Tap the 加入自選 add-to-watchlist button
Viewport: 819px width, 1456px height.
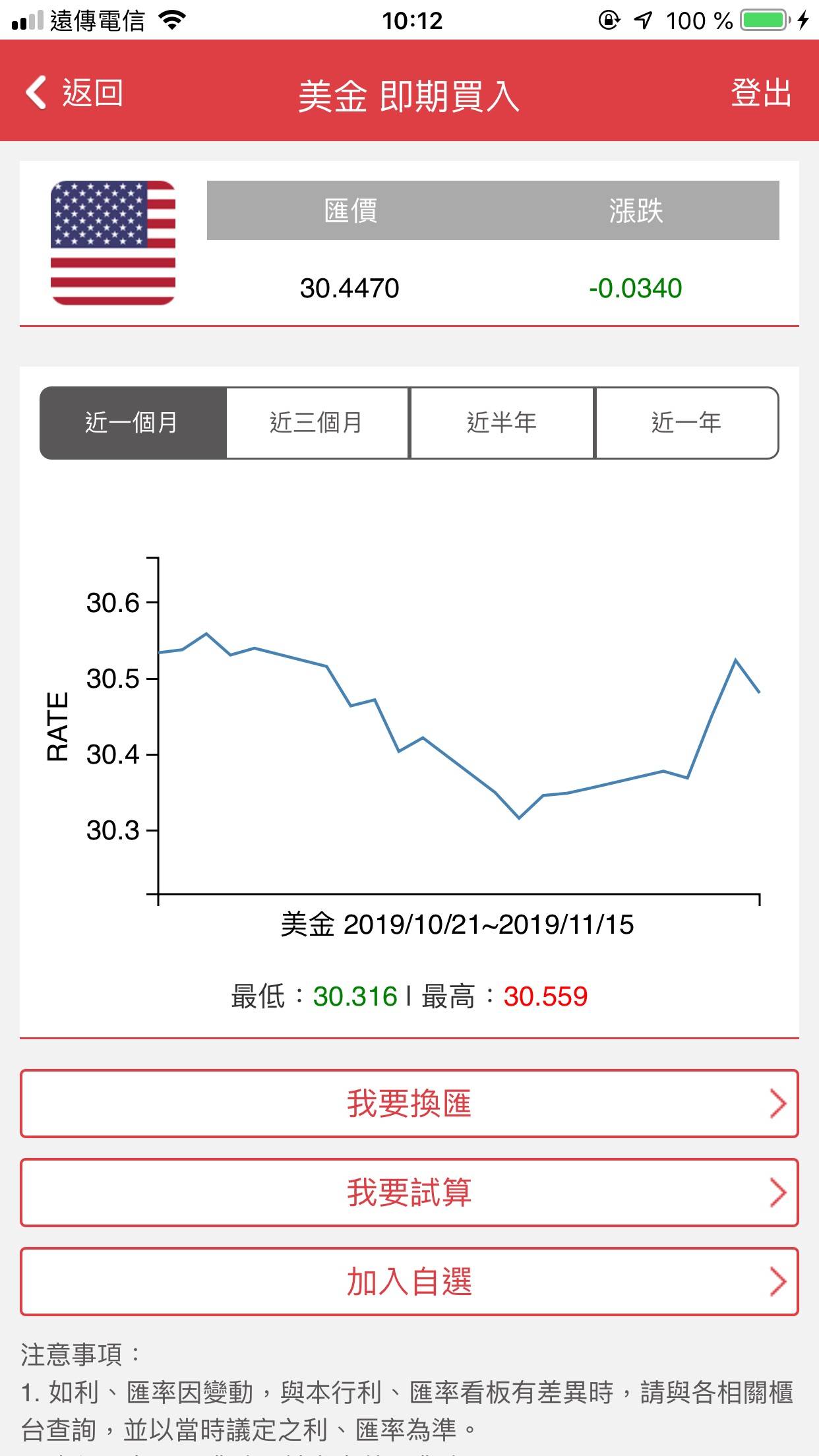409,1282
